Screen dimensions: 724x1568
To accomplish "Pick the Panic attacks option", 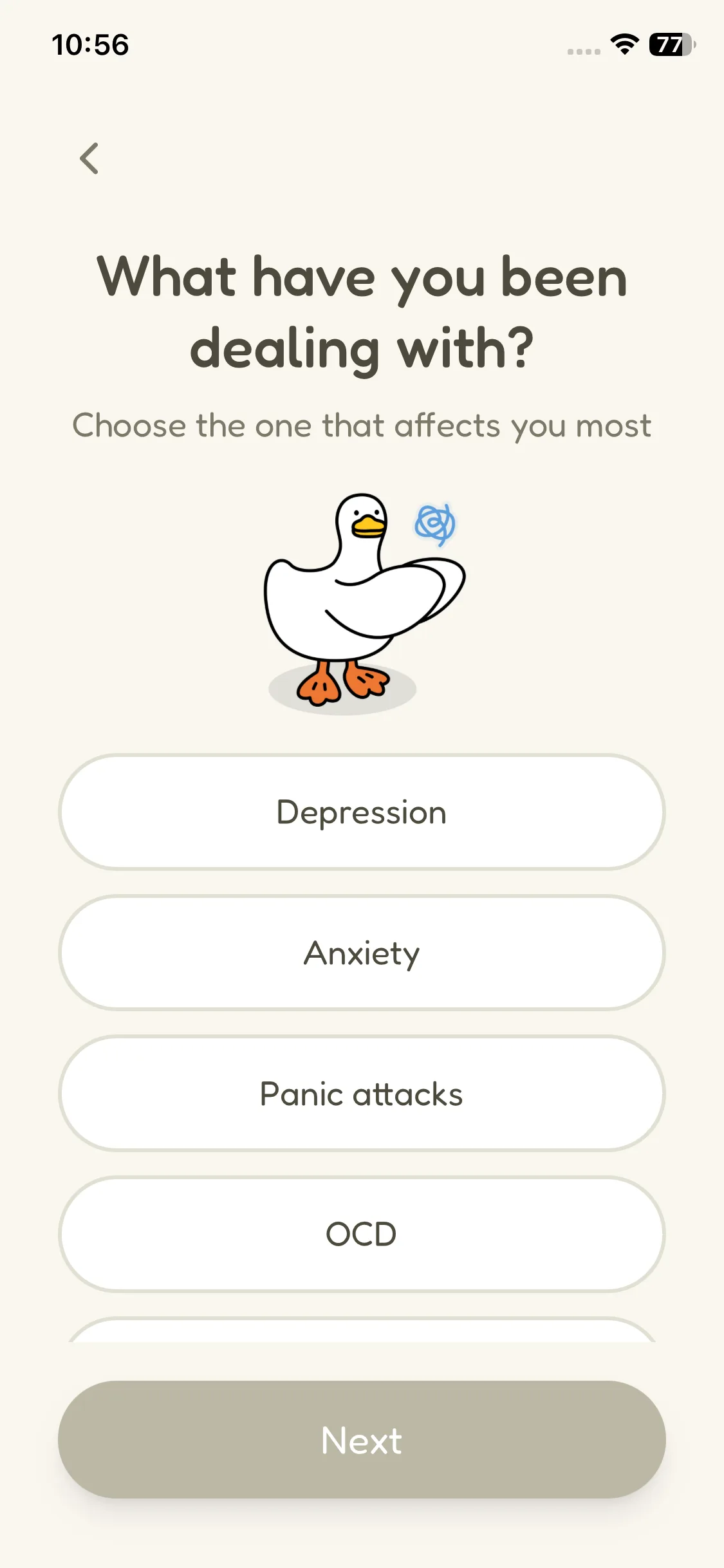I will coord(362,1094).
